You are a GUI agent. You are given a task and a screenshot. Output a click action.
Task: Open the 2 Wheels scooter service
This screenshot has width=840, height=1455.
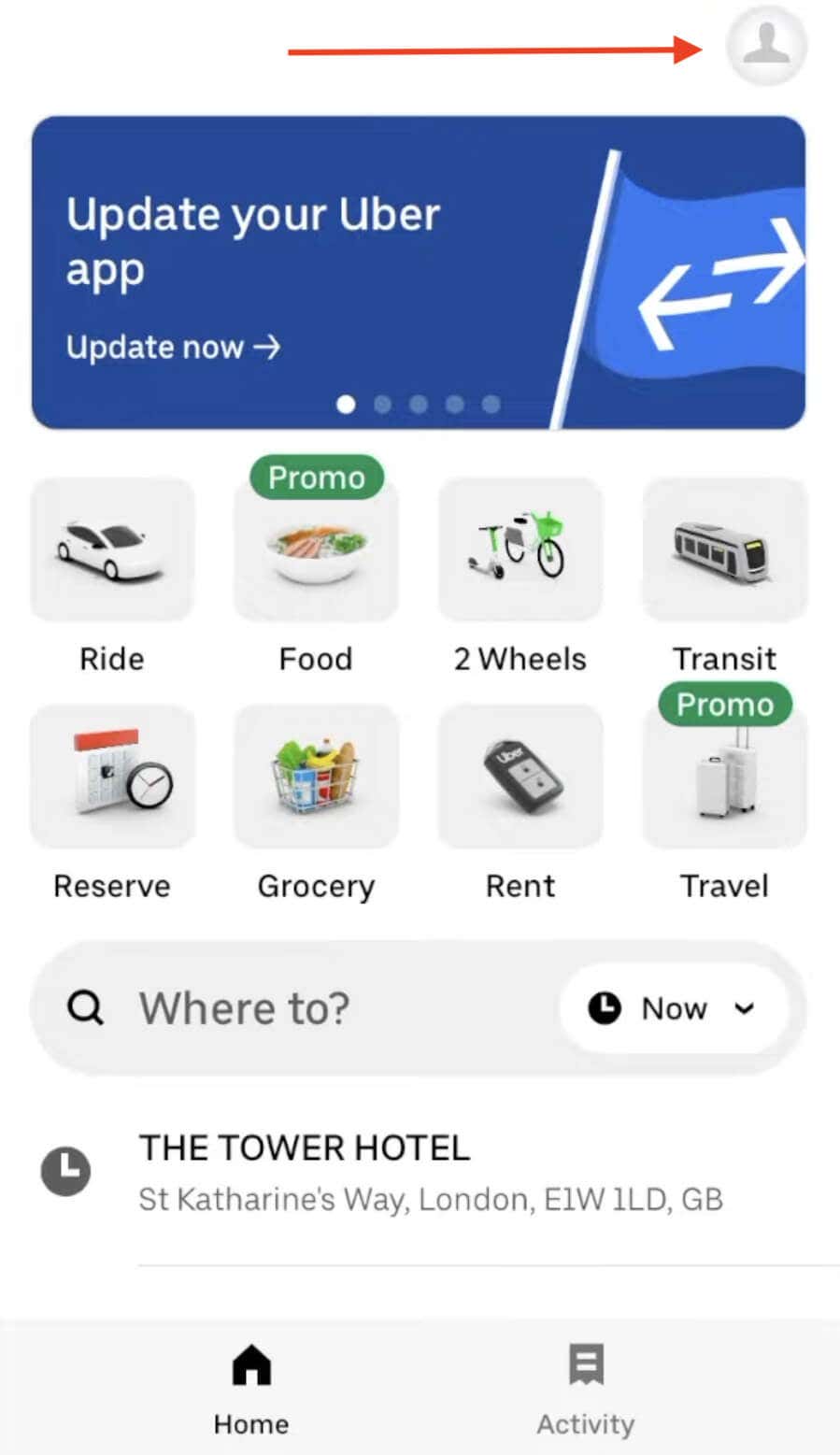[x=520, y=549]
